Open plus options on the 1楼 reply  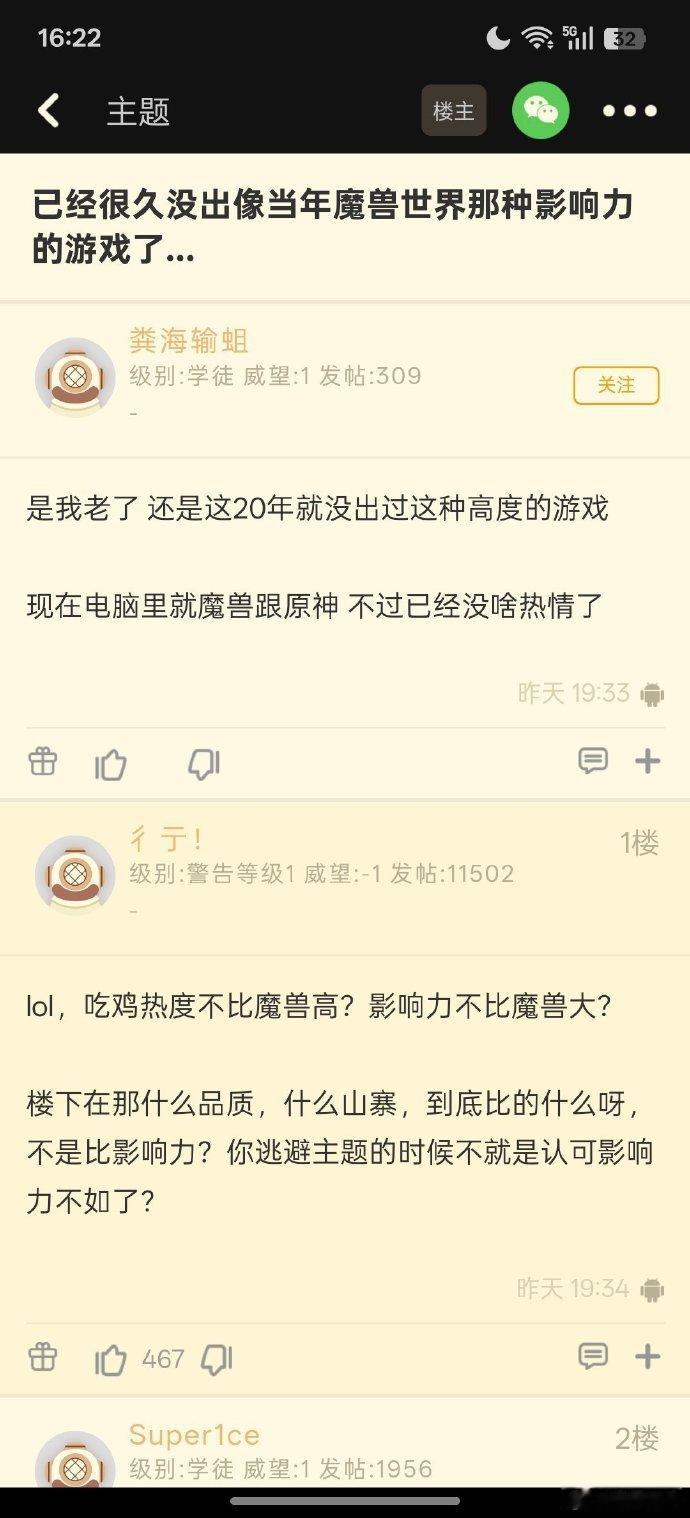(x=648, y=1357)
